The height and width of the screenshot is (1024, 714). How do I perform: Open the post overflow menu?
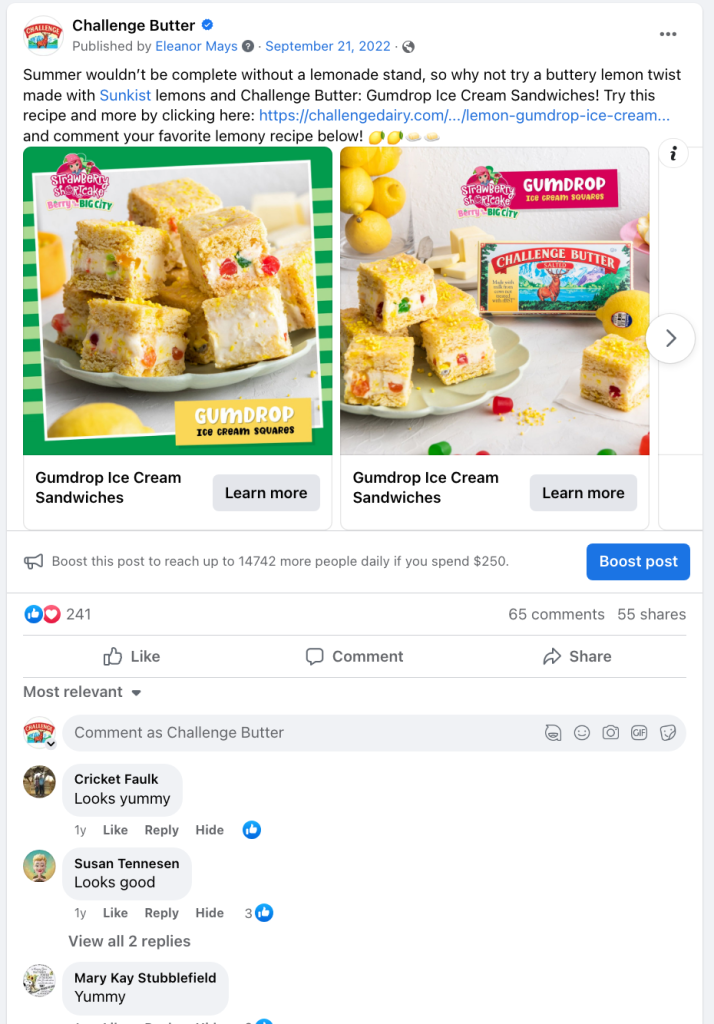pos(668,34)
